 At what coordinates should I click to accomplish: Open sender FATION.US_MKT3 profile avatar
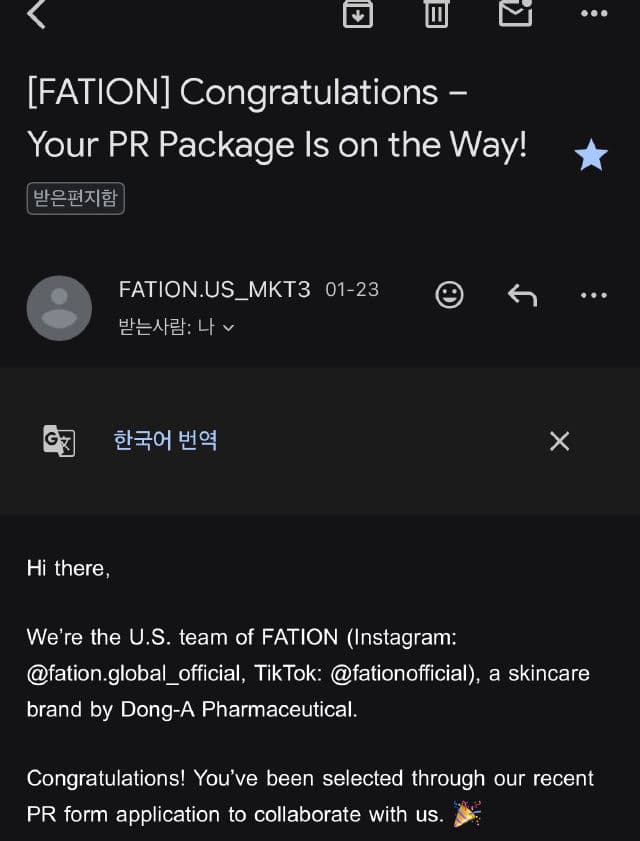59,308
